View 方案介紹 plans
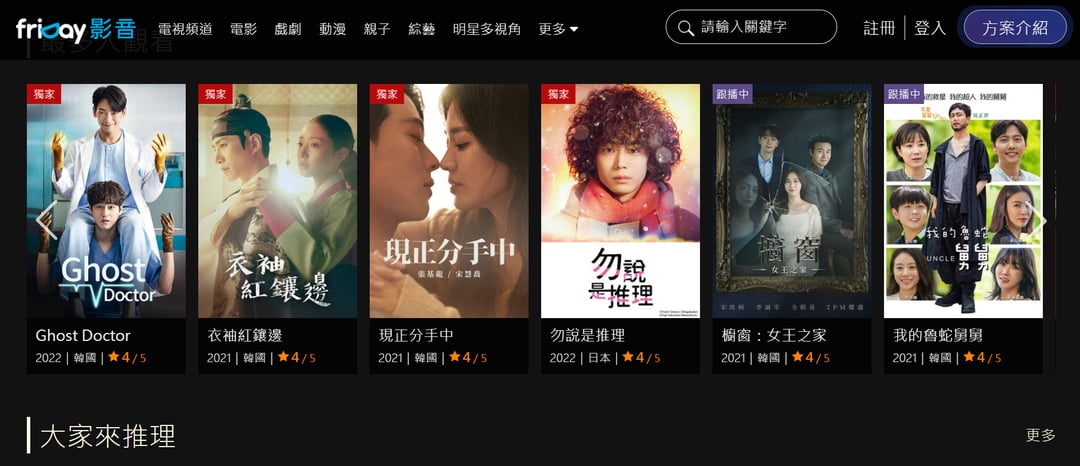1080x466 pixels. 1015,28
